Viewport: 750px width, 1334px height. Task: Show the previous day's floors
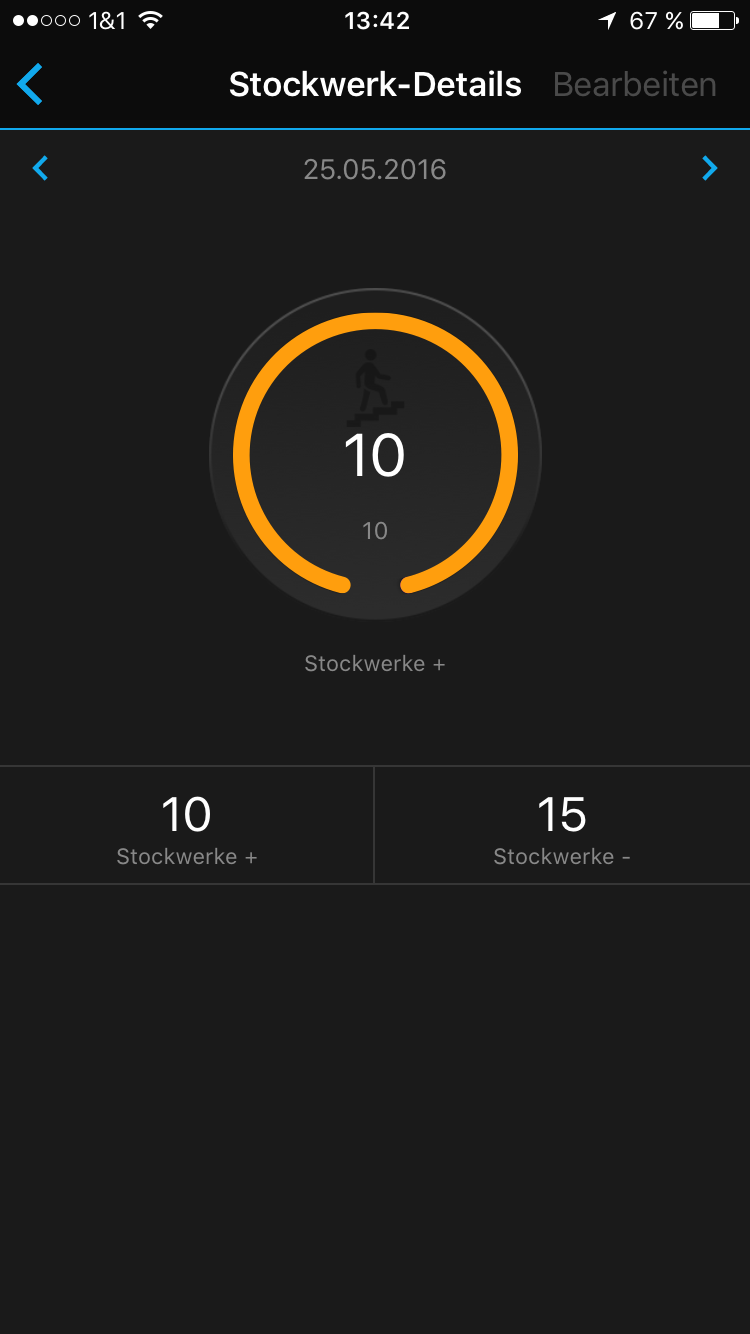[x=40, y=168]
